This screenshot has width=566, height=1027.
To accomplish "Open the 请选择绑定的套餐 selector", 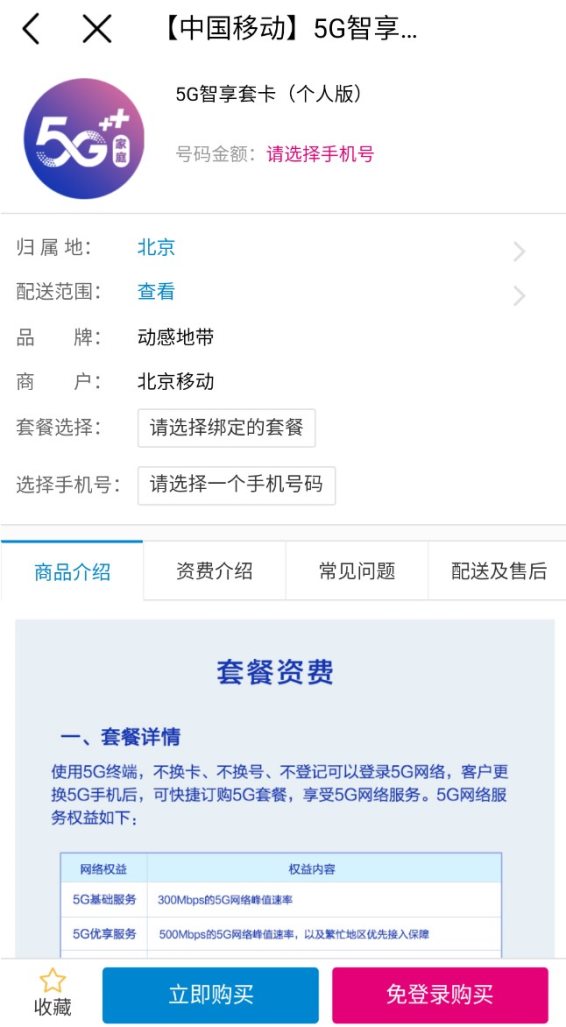I will pyautogui.click(x=227, y=428).
